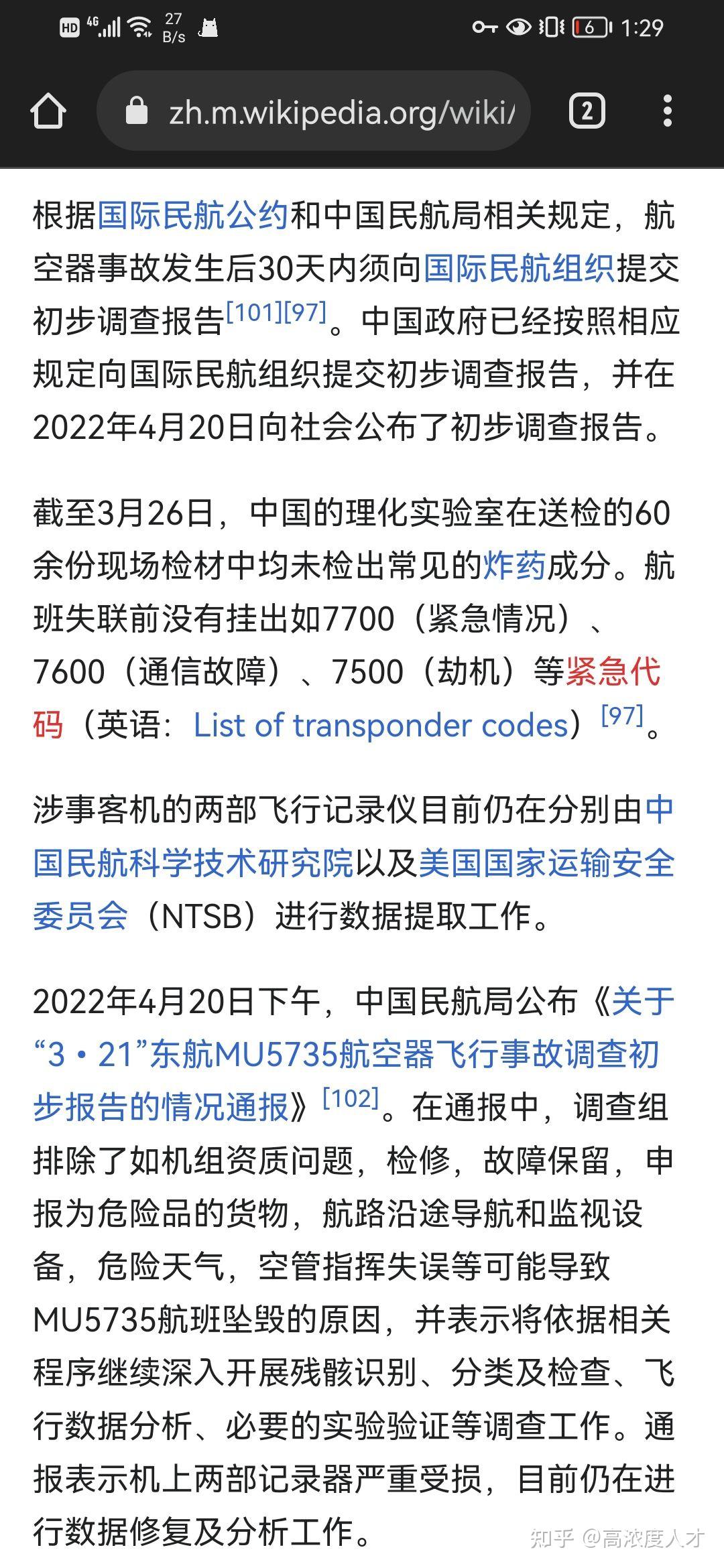Go to the browser home page
This screenshot has width=724, height=1568.
pyautogui.click(x=48, y=111)
